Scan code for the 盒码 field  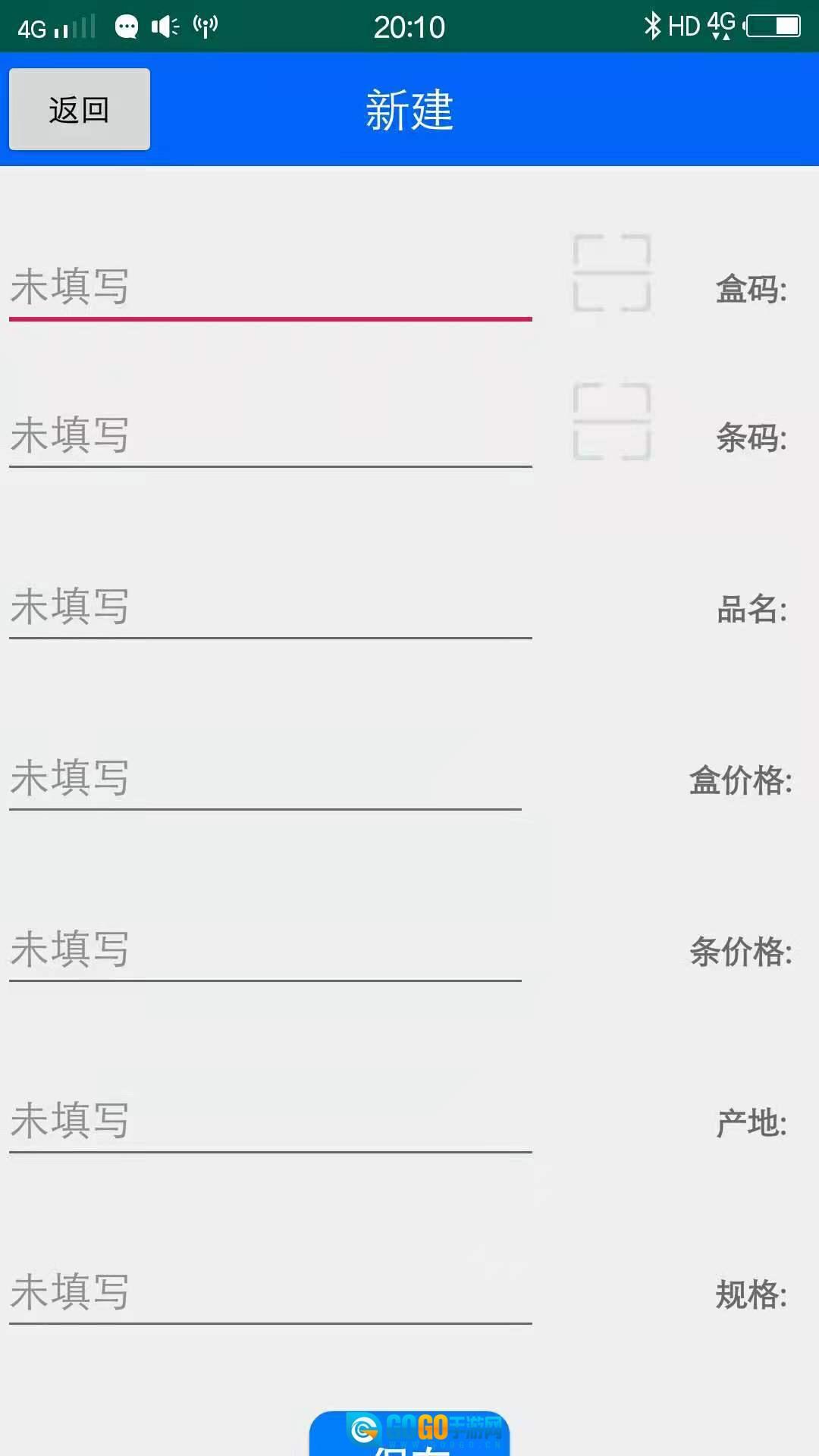click(611, 273)
